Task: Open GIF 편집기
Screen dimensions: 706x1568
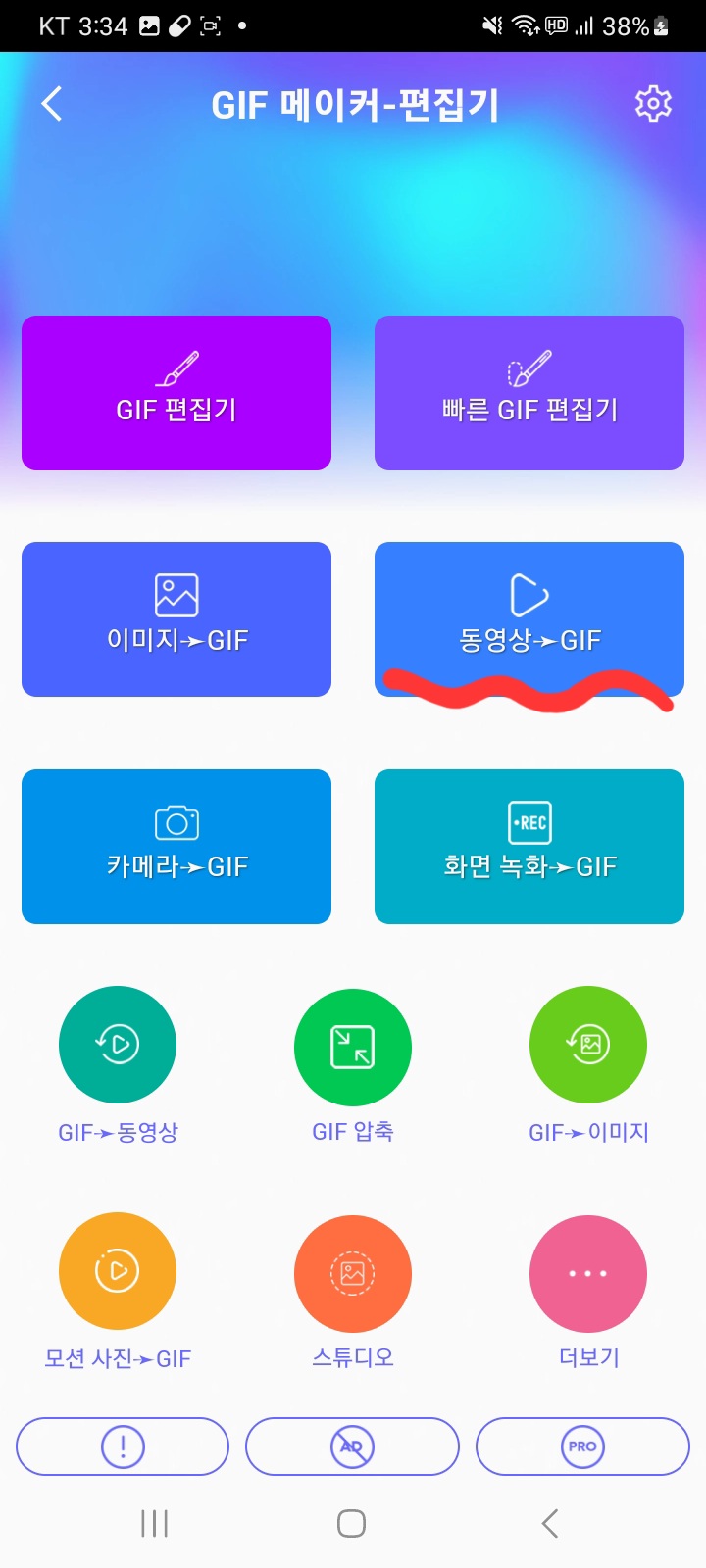Action: 176,393
